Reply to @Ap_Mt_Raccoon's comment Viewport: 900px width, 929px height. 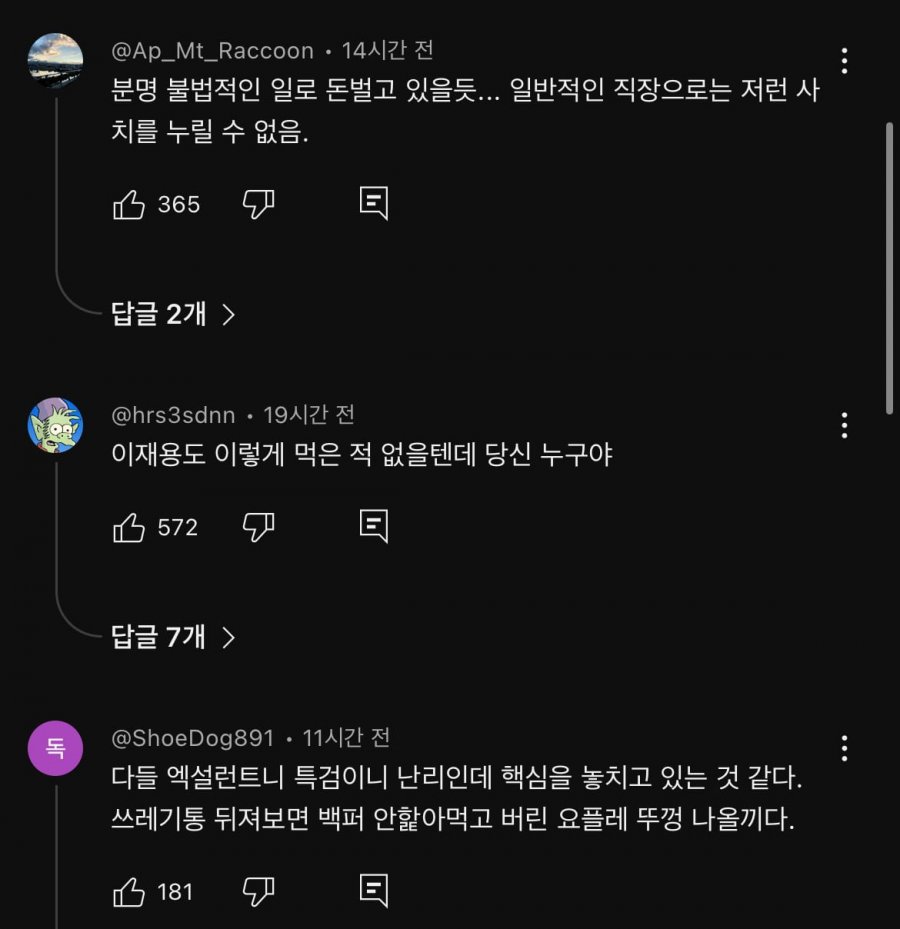tap(373, 203)
